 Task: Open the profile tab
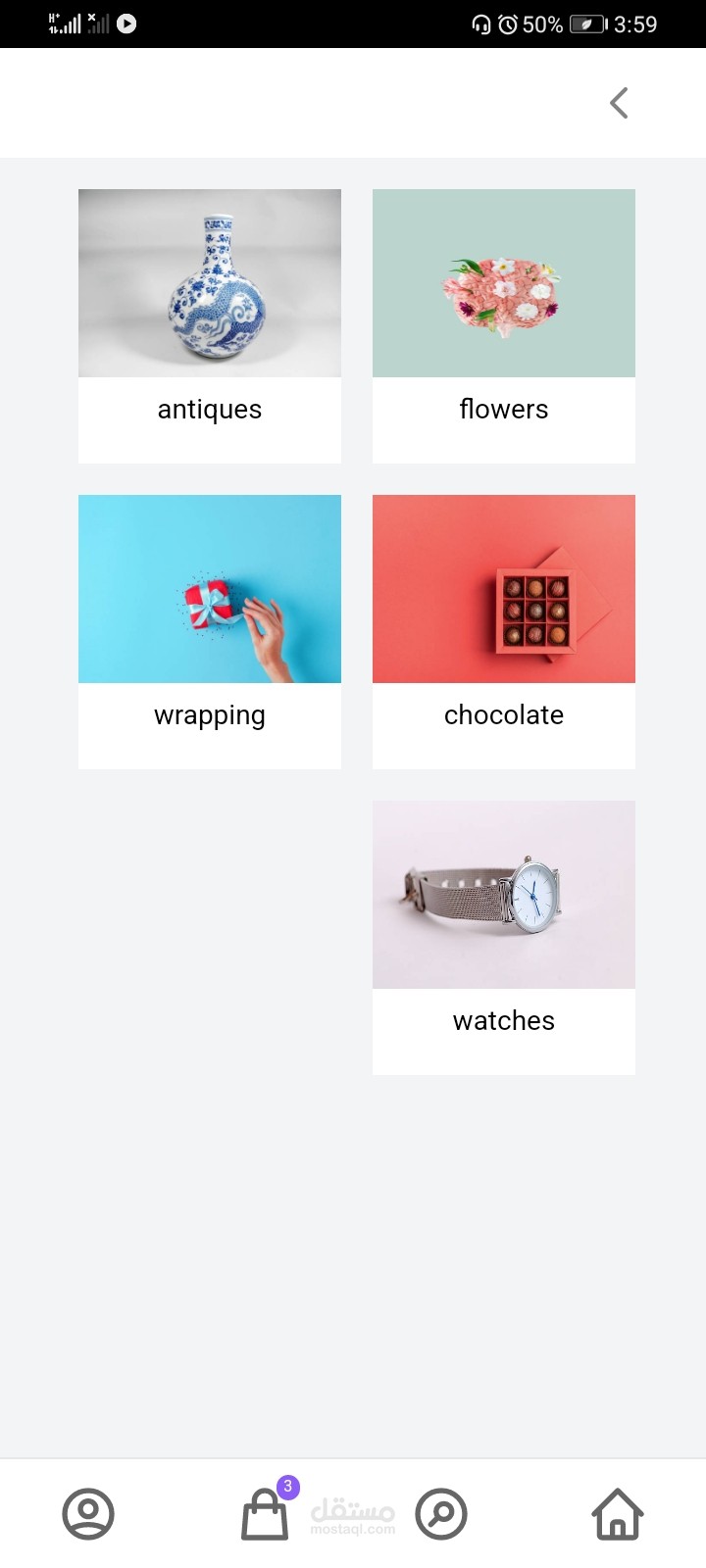point(88,1514)
